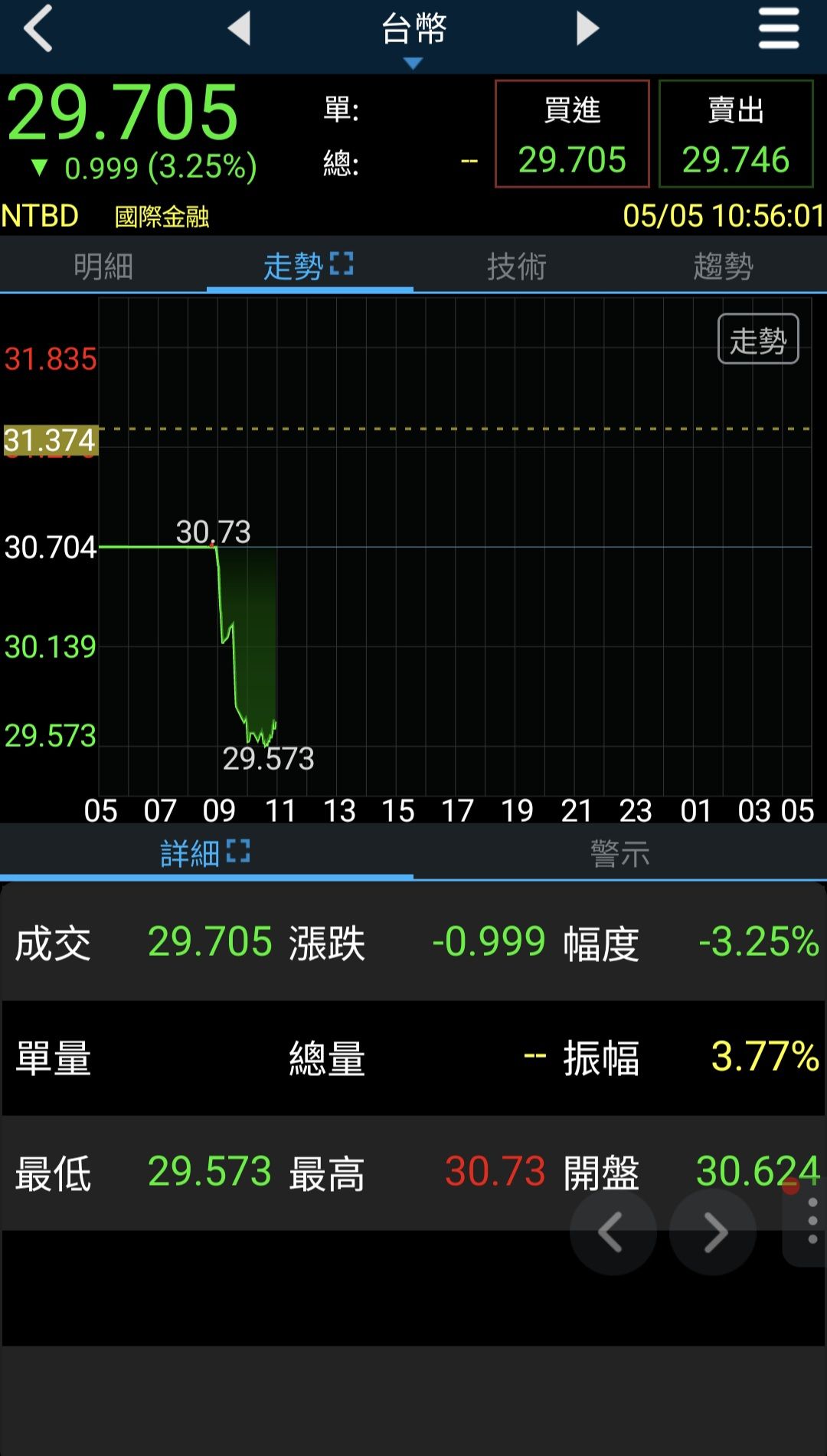Screen dimensions: 827x1456
Task: Tap the 走勢 button on the chart
Action: [757, 339]
